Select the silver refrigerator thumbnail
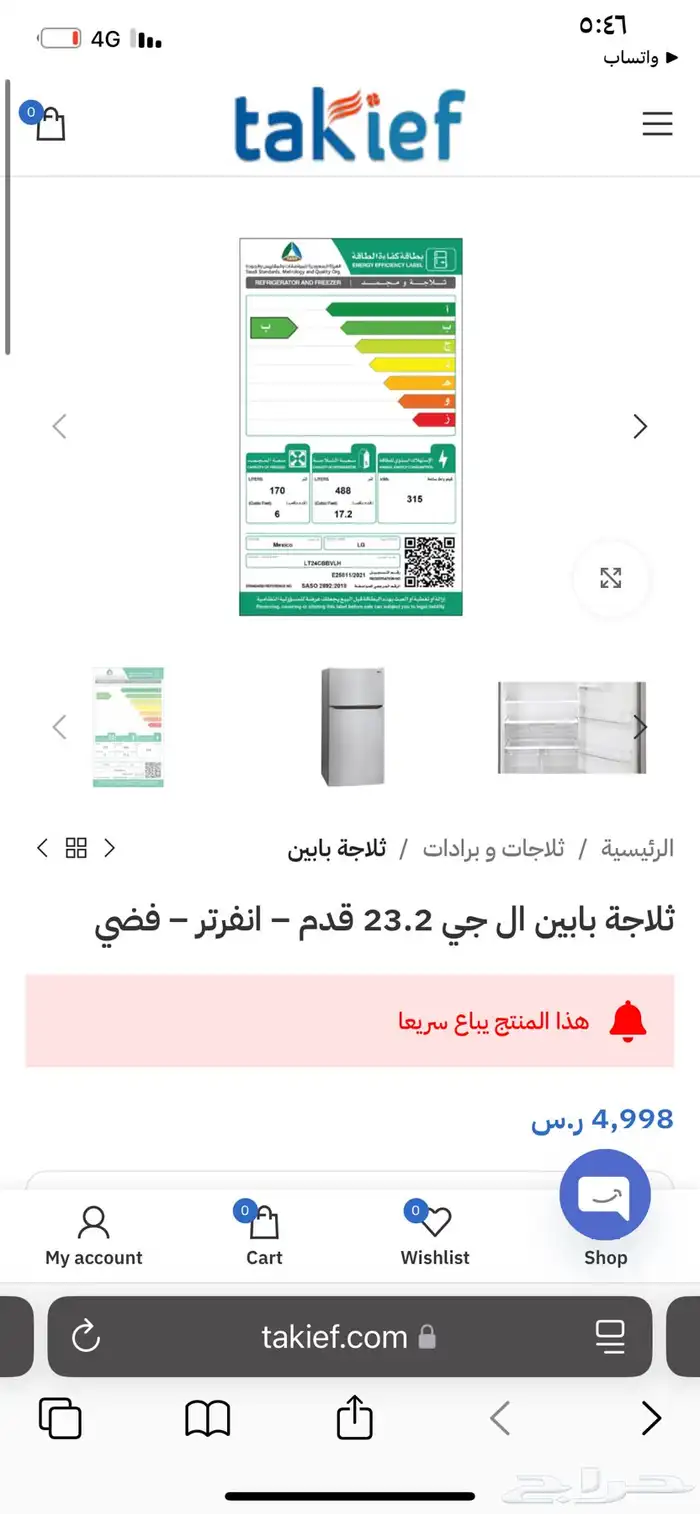Screen dimensions: 700x1514 (x=352, y=727)
